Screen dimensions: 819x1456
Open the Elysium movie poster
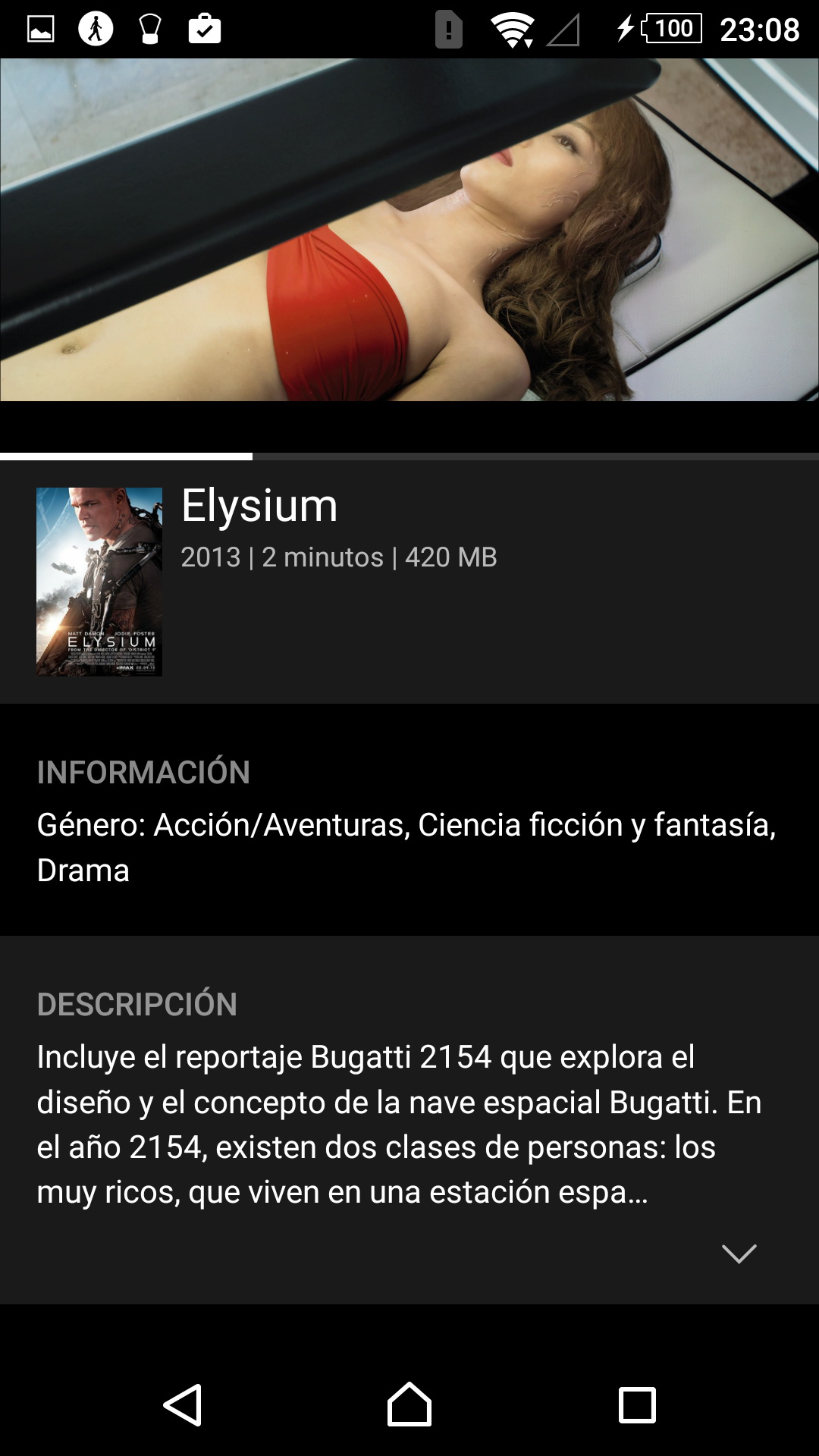click(x=99, y=582)
